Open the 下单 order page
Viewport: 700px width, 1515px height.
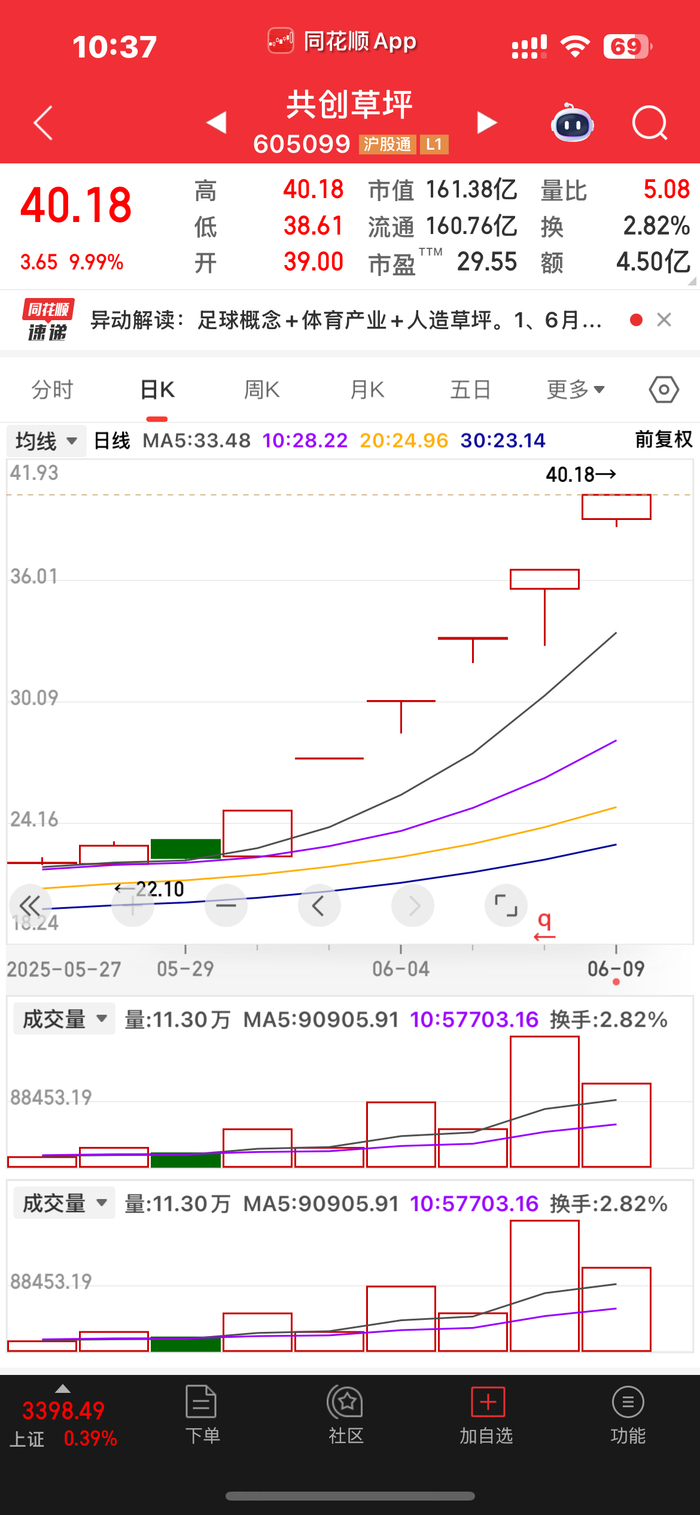pos(202,1415)
